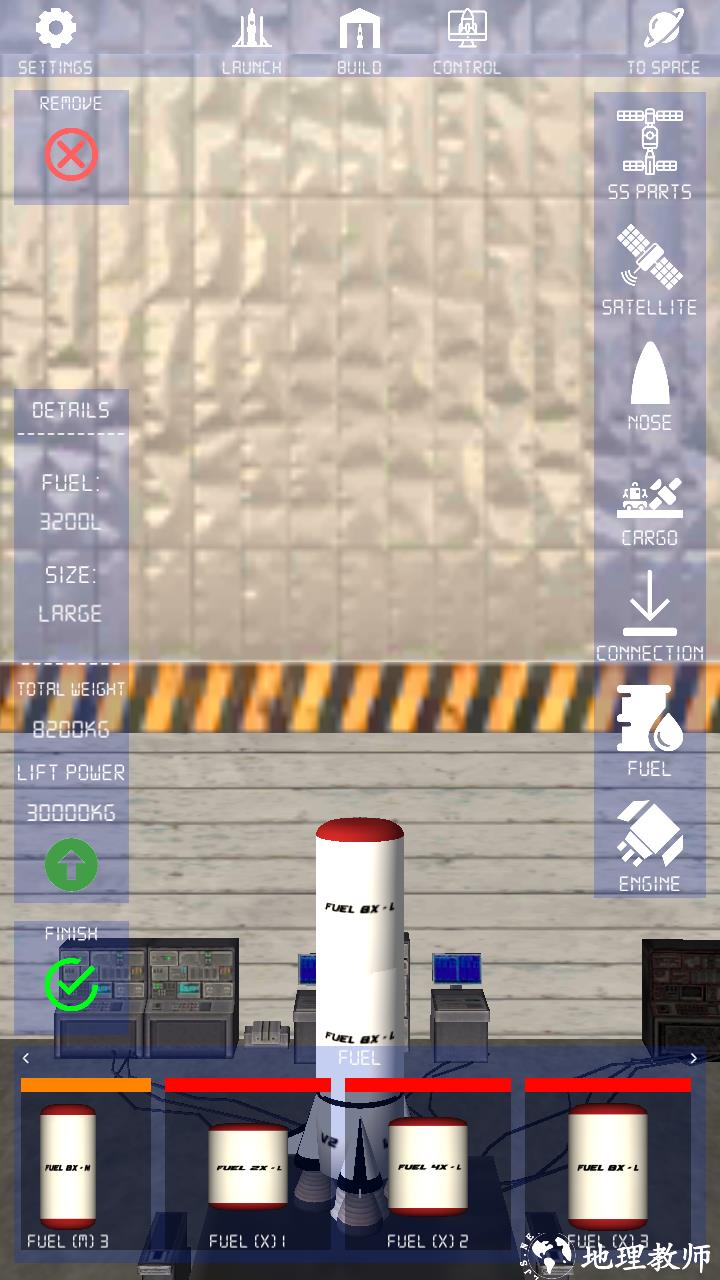Open the Fuel parts category
Image resolution: width=720 pixels, height=1280 pixels.
click(x=649, y=730)
